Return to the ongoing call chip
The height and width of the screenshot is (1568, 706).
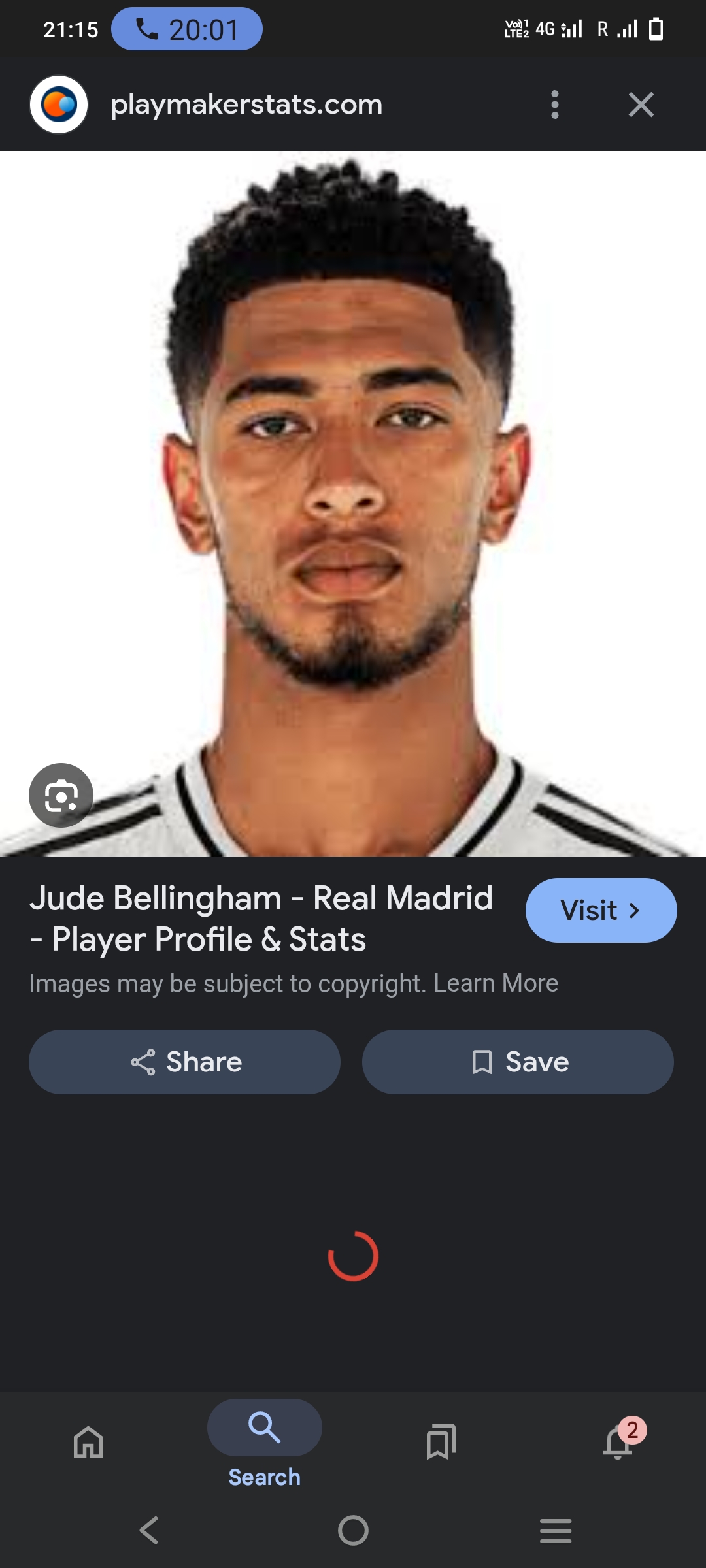187,29
